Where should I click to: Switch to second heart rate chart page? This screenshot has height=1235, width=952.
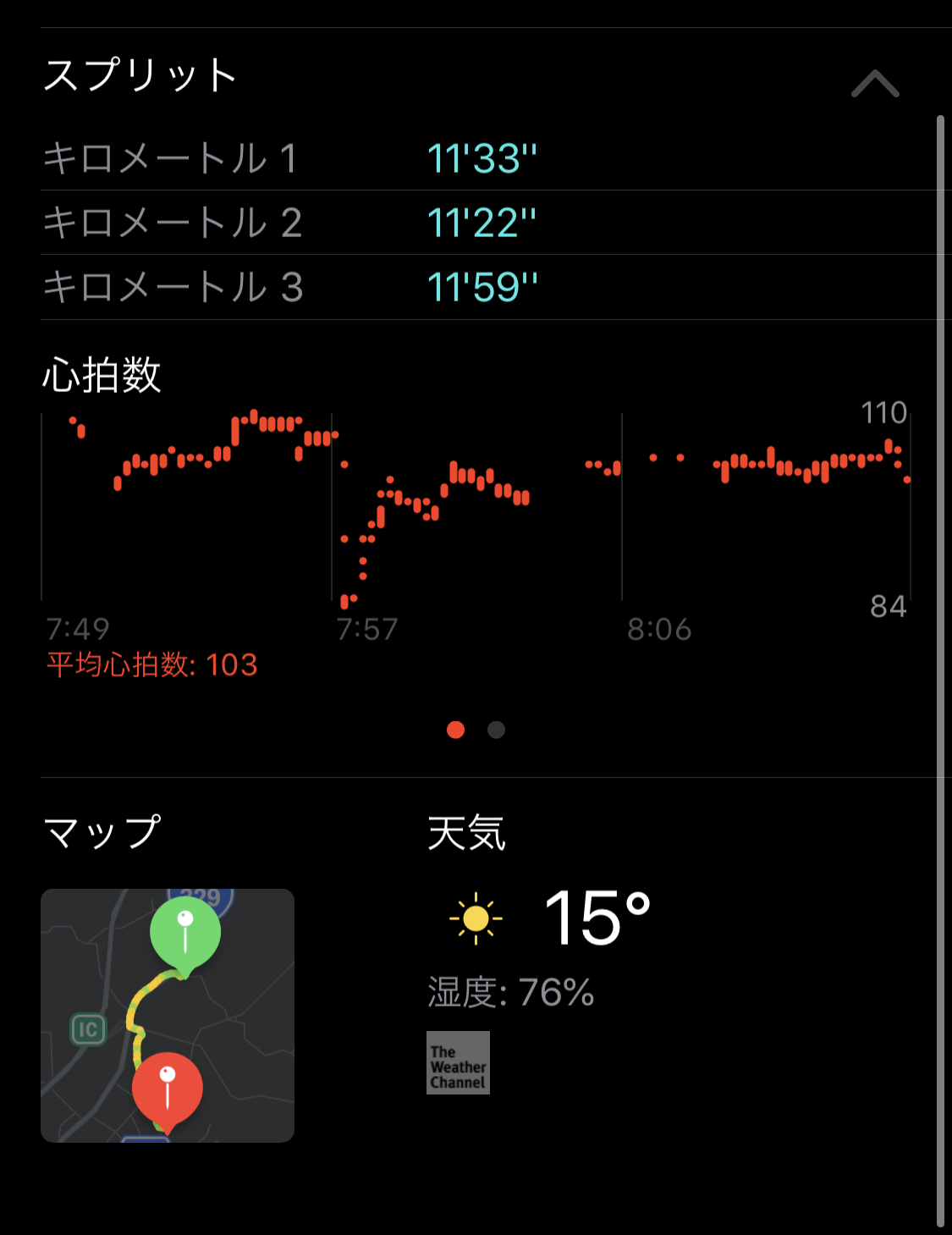(x=497, y=730)
